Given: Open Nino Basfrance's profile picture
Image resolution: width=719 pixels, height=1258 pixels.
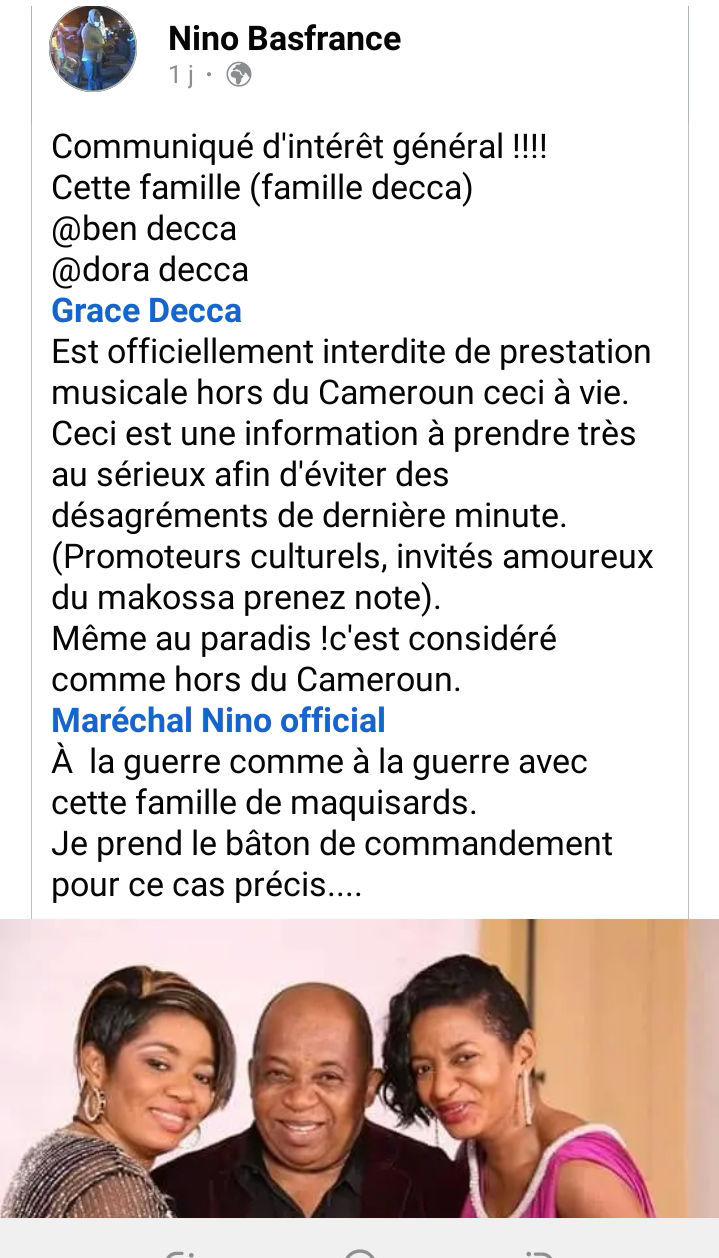Looking at the screenshot, I should (93, 49).
